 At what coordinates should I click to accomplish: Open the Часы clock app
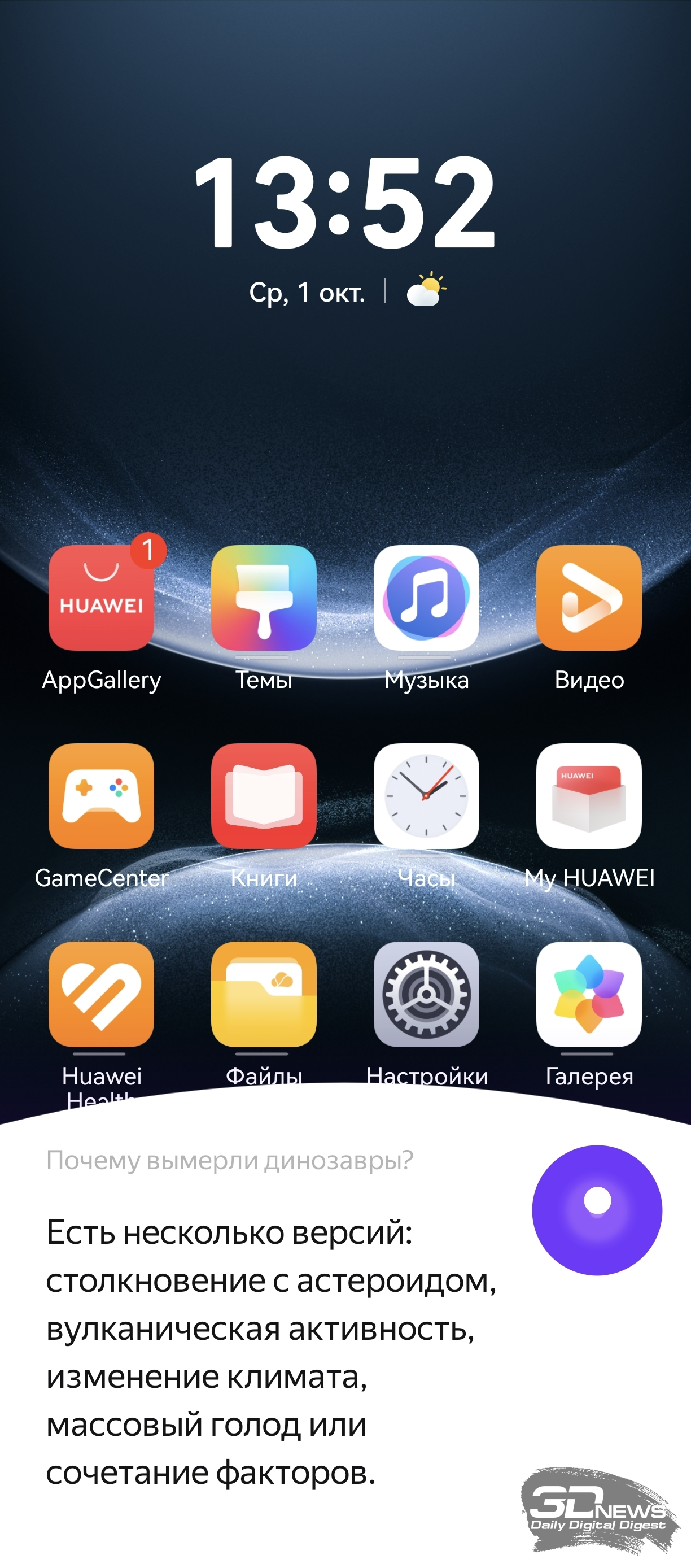pyautogui.click(x=426, y=795)
